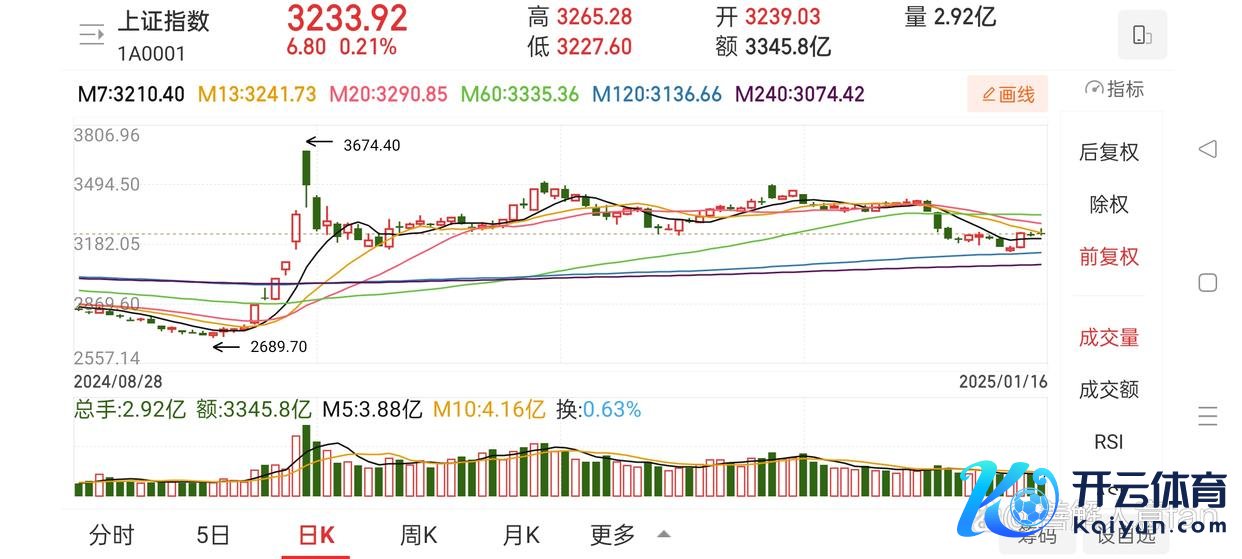
Task: Switch to the 5日 chart tab
Action: [x=212, y=535]
